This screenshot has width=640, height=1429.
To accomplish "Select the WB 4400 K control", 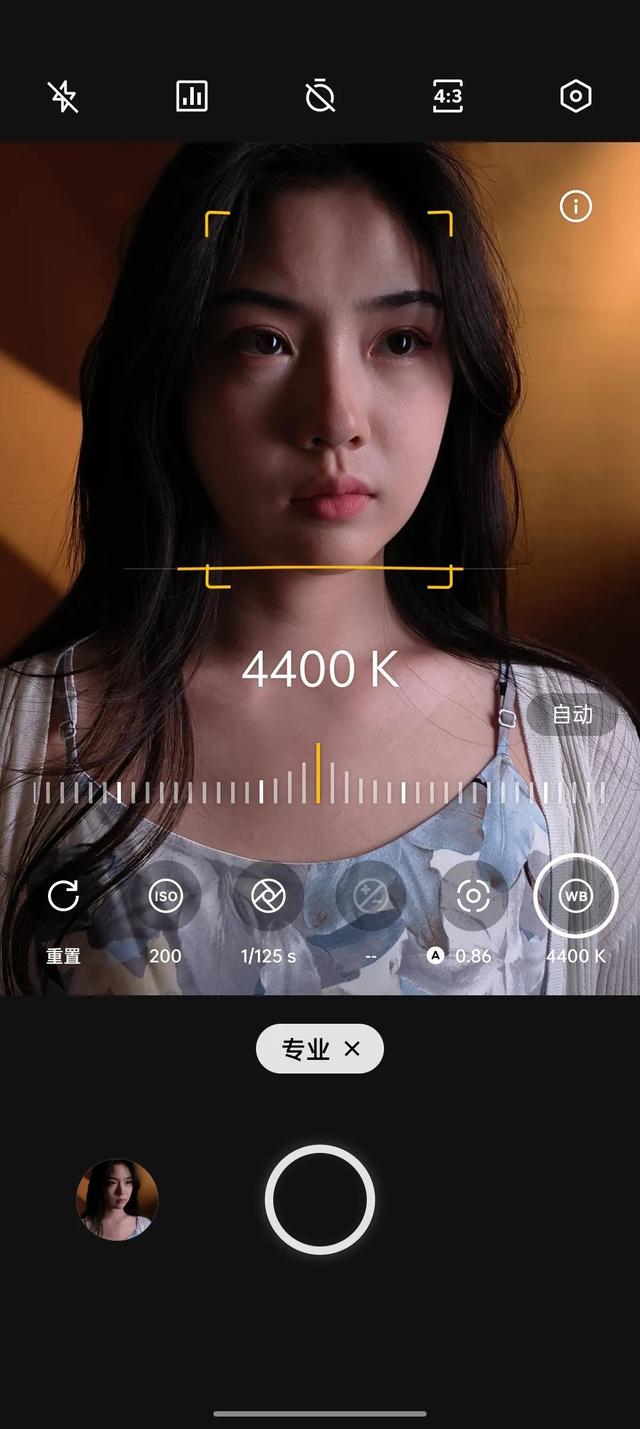I will (x=576, y=910).
